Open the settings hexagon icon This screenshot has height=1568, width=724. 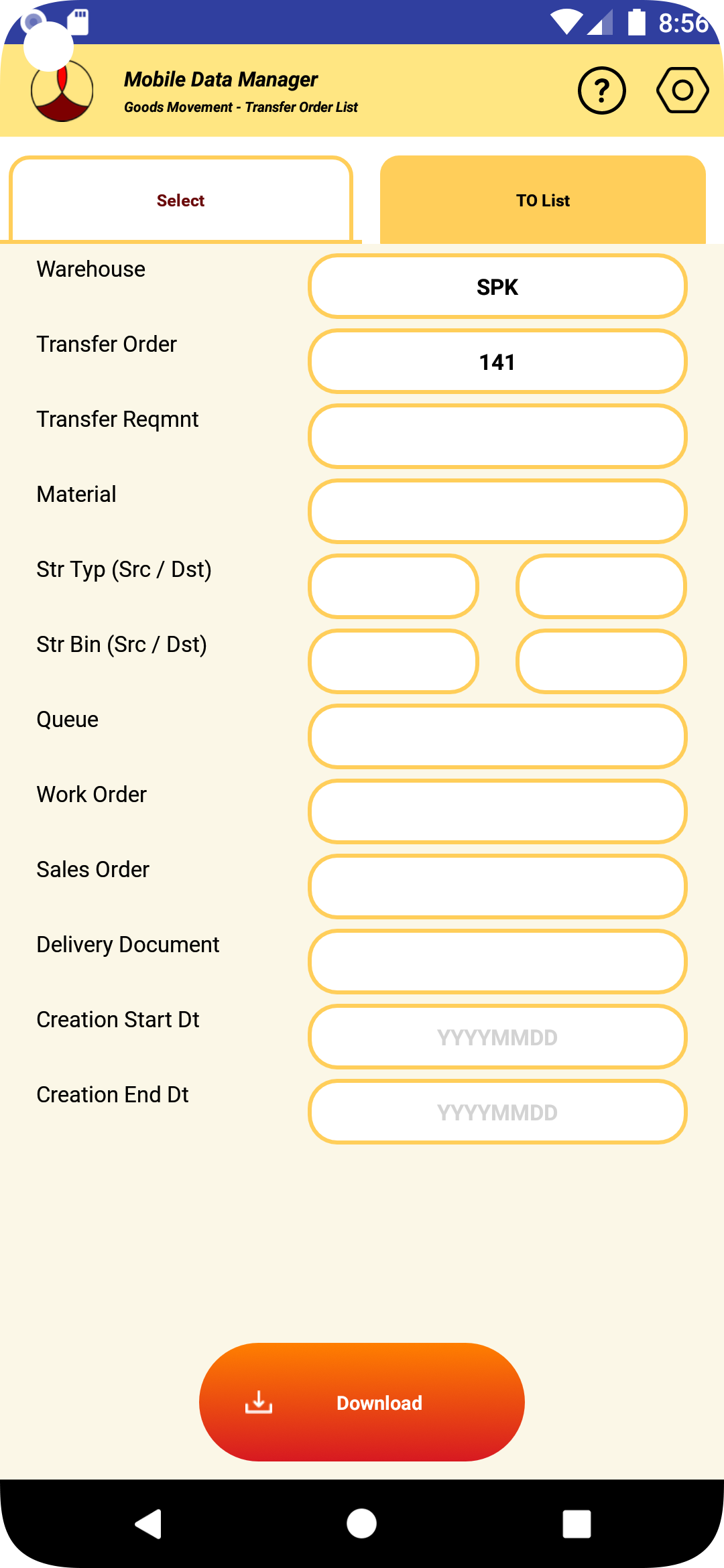[x=682, y=90]
